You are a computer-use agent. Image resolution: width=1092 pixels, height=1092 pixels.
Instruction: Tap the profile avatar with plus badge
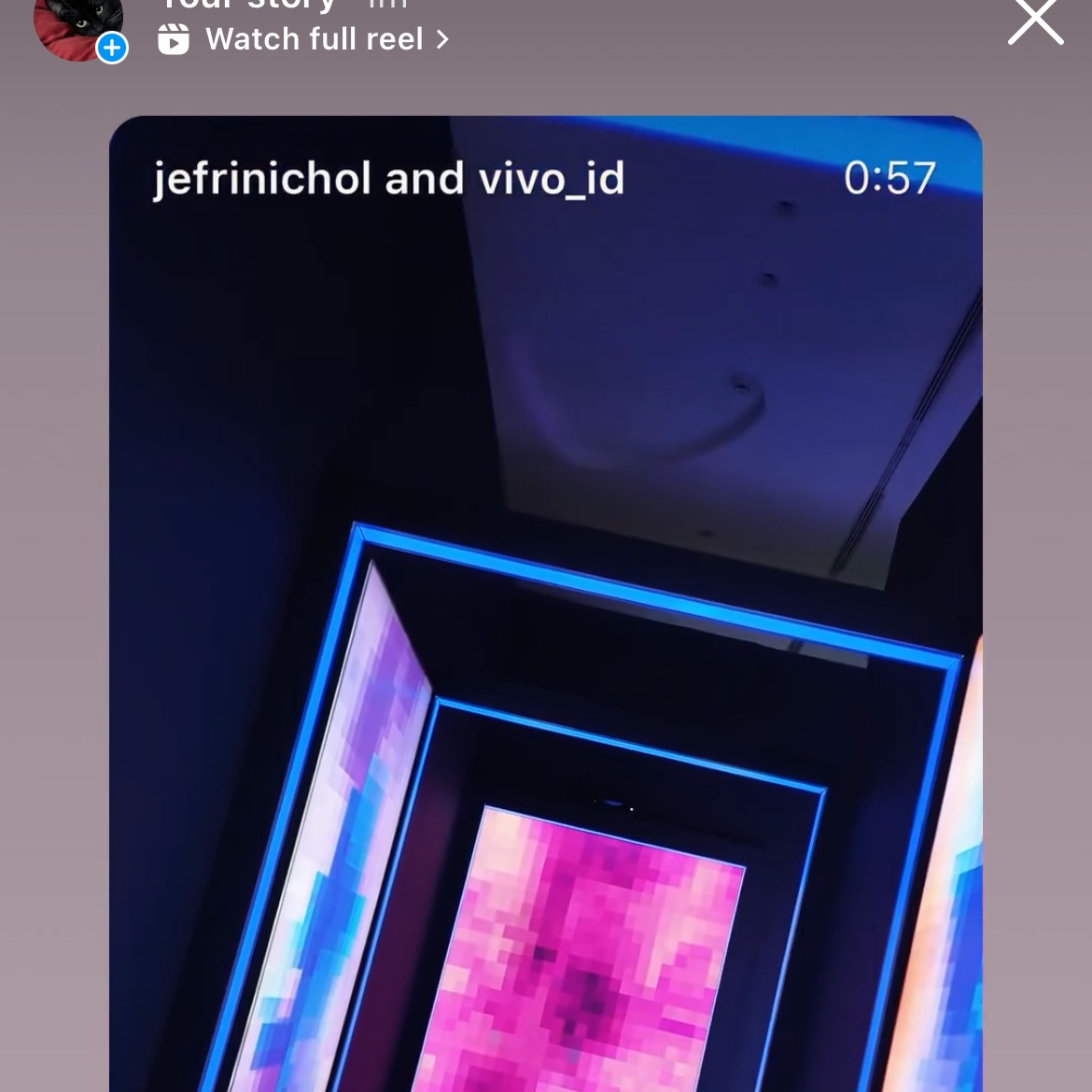[78, 28]
